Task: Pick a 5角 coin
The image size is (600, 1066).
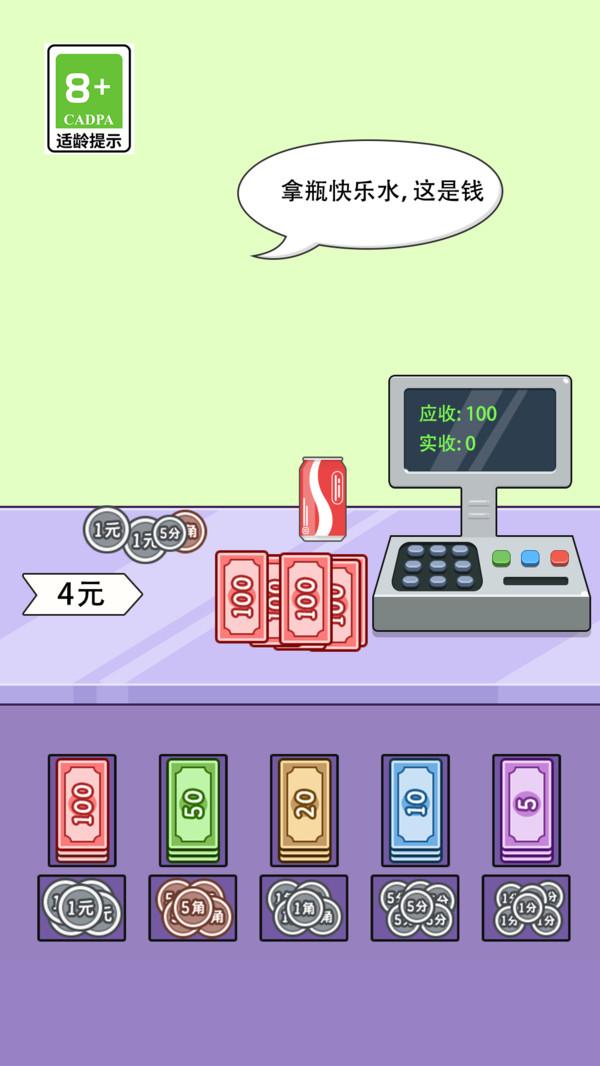Action: click(193, 908)
